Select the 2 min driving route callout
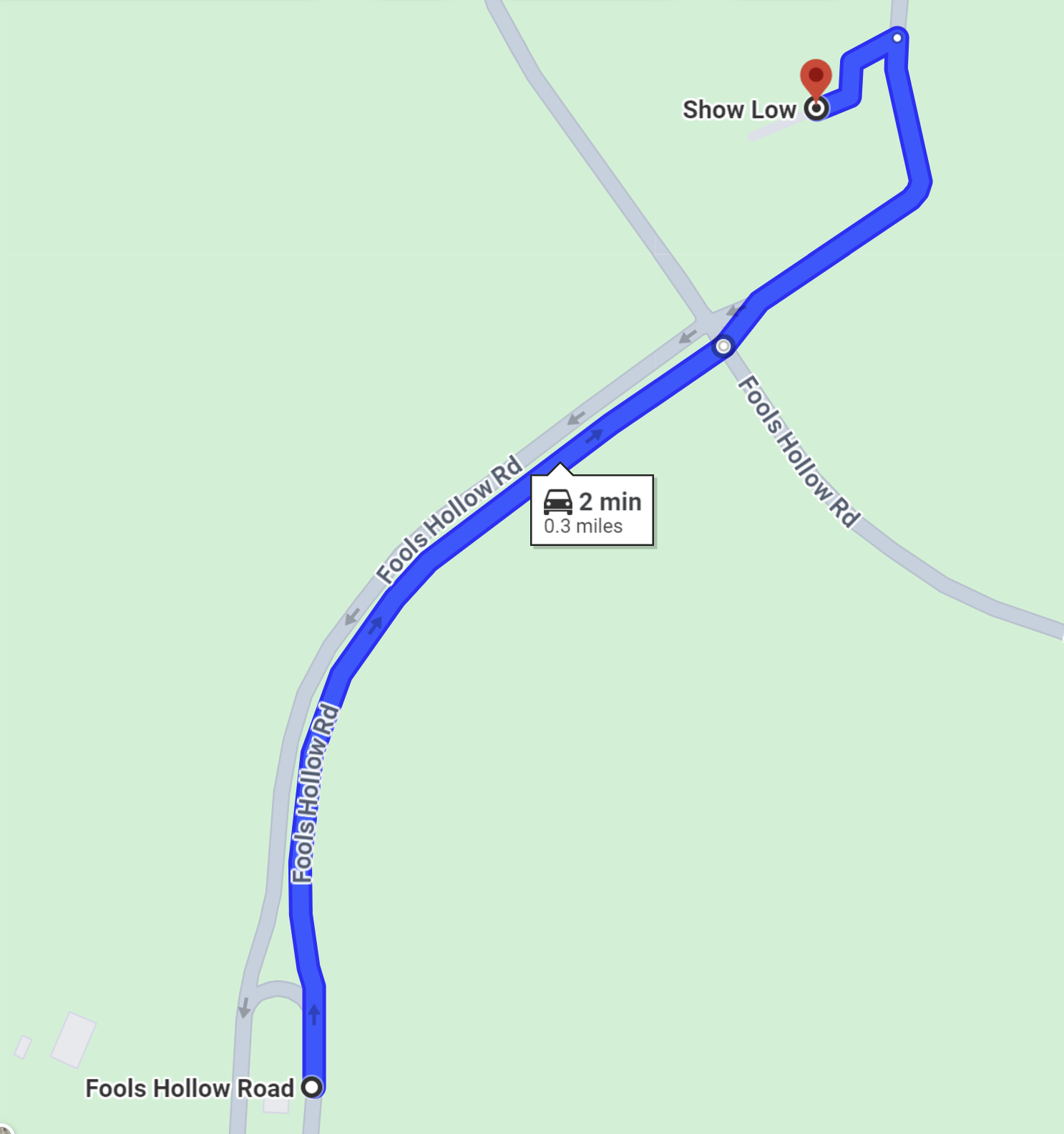1064x1134 pixels. point(592,511)
